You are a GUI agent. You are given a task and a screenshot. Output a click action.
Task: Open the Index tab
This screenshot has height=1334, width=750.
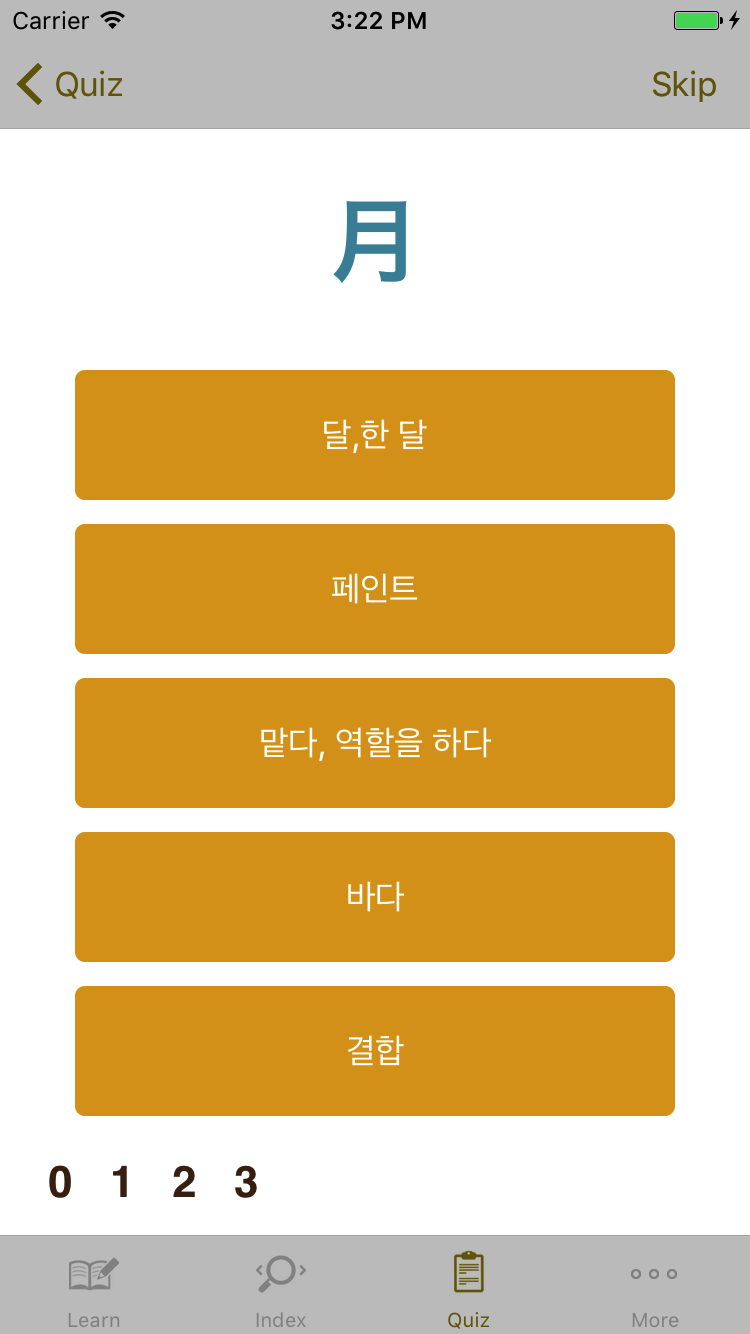tap(281, 1289)
